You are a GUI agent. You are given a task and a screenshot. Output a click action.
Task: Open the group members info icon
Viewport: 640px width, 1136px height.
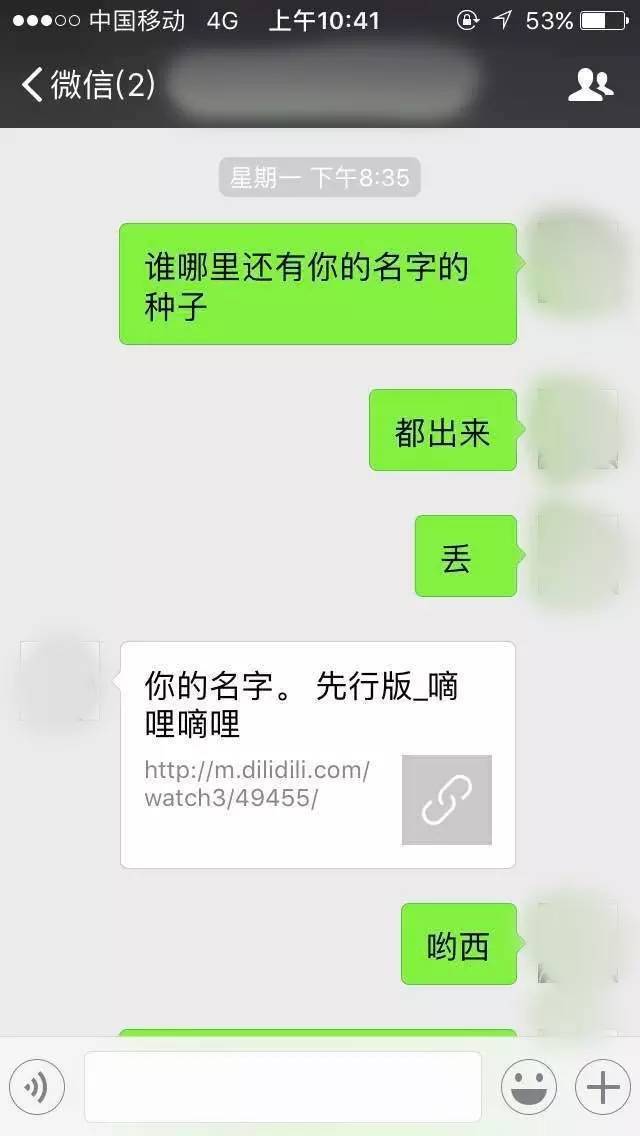click(590, 85)
